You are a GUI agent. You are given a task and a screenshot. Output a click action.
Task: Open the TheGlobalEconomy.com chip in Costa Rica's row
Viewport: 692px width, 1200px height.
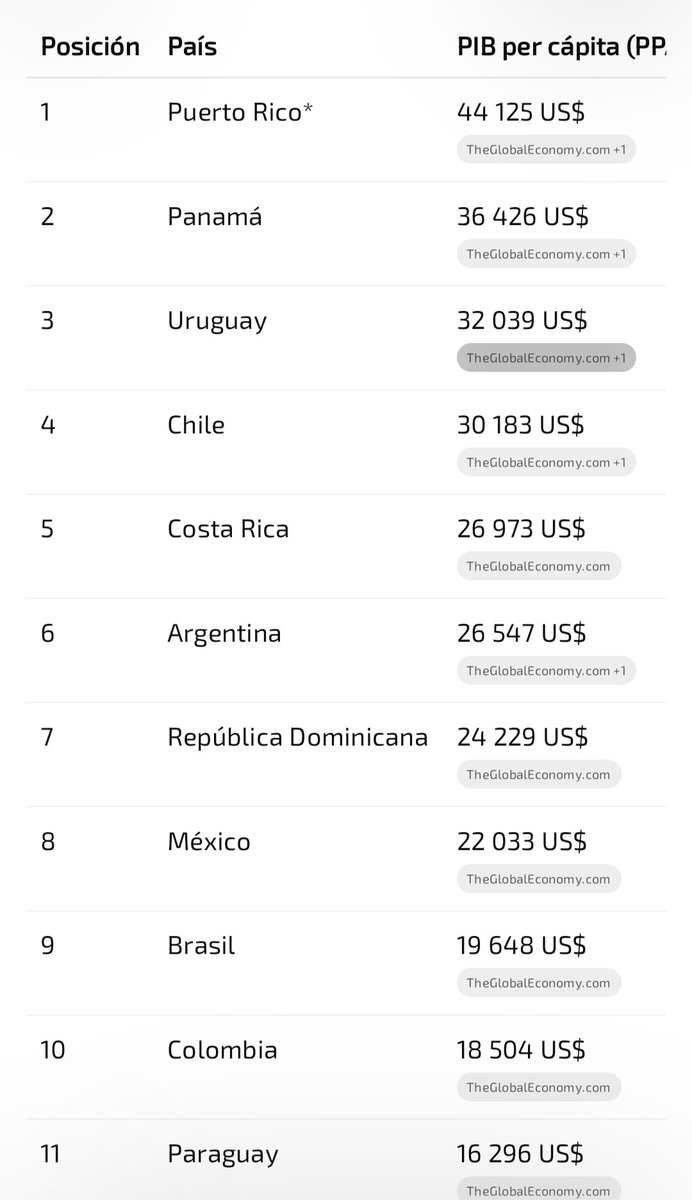[x=539, y=566]
